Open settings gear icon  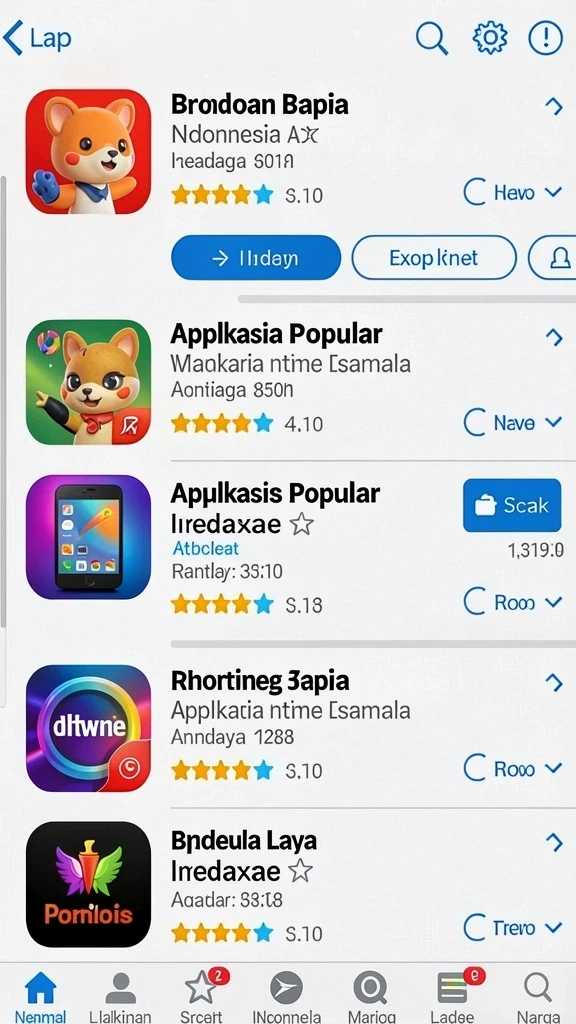[x=490, y=37]
